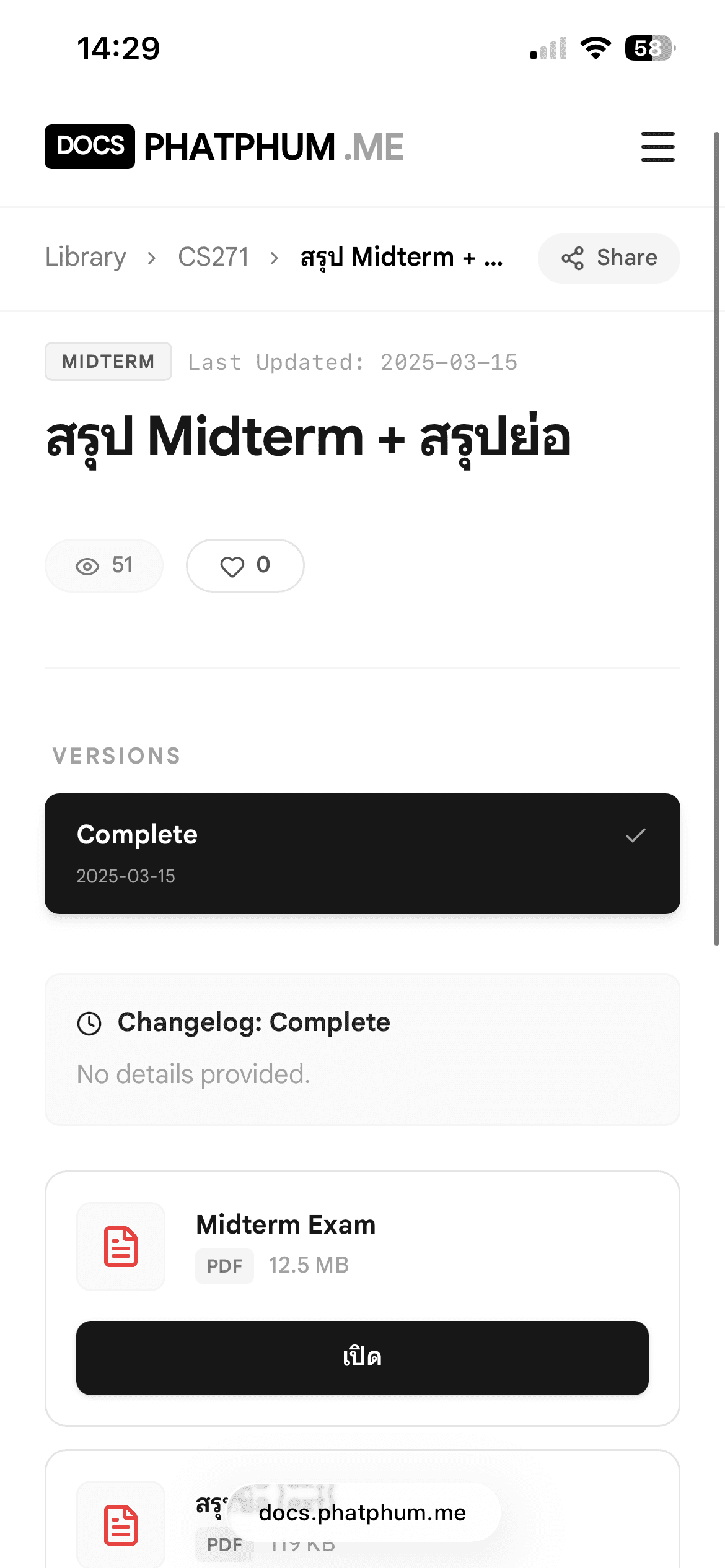The height and width of the screenshot is (1568, 725).
Task: Like this document with the heart button
Action: point(245,565)
